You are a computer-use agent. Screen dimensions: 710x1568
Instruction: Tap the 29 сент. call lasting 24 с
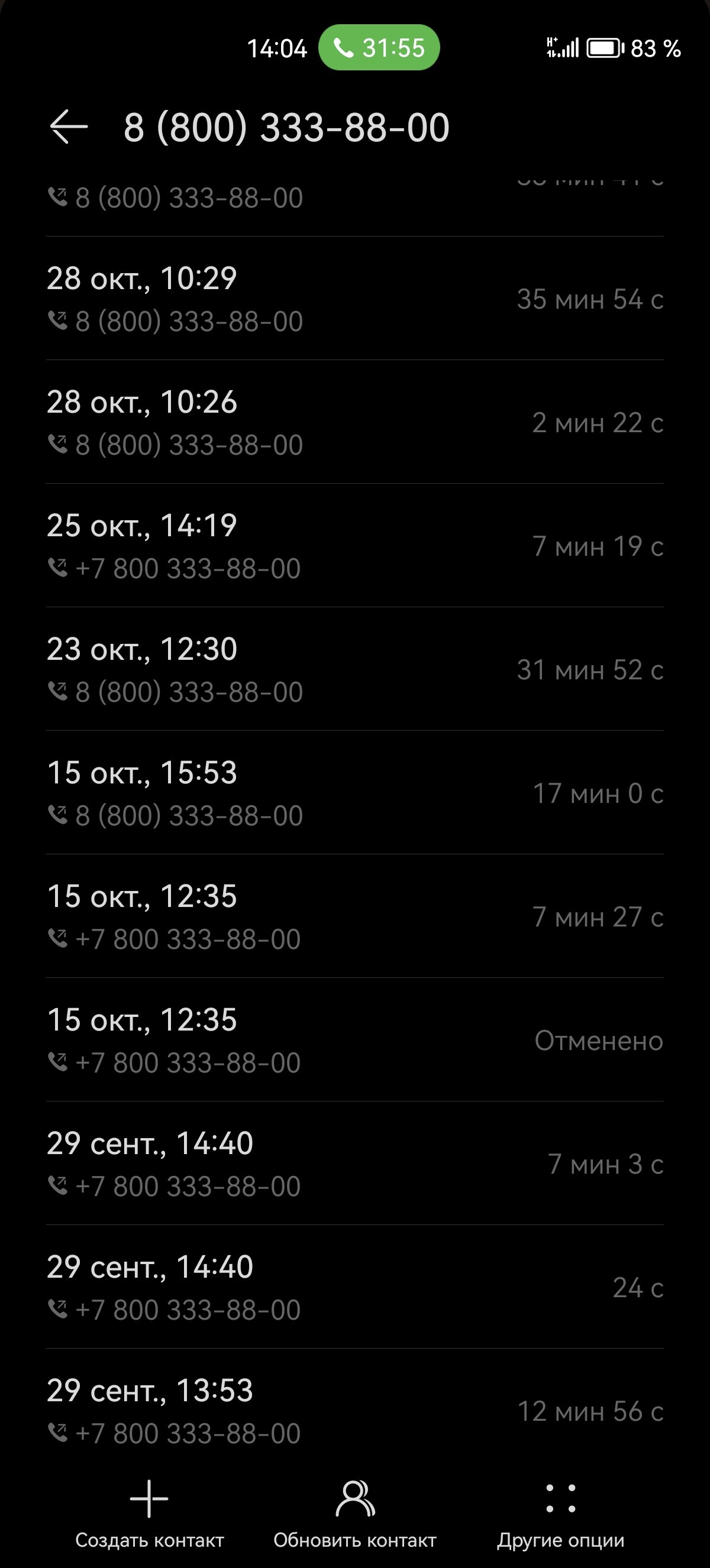[x=355, y=1287]
